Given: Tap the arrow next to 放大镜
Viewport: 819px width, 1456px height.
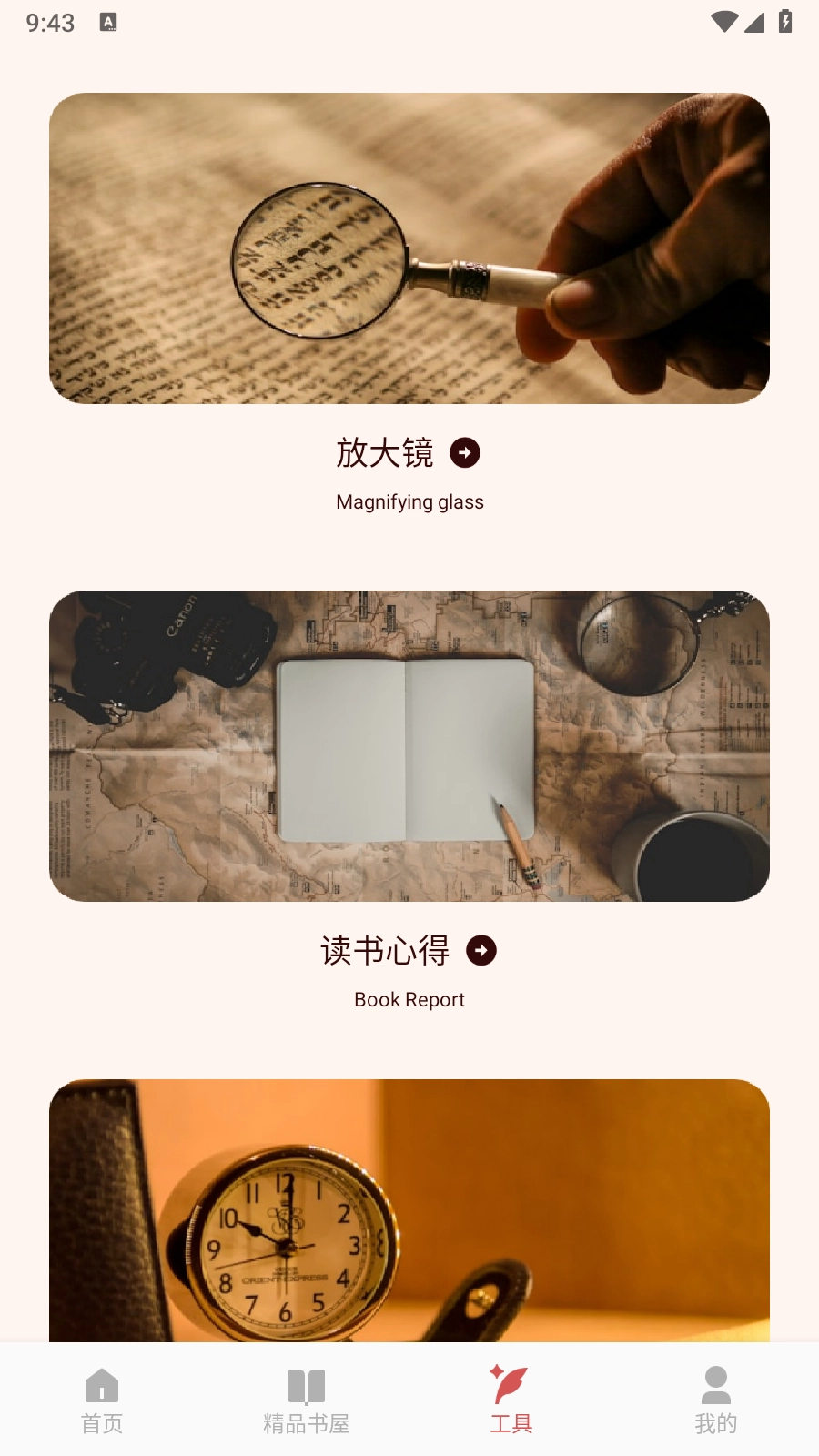Looking at the screenshot, I should [x=465, y=452].
